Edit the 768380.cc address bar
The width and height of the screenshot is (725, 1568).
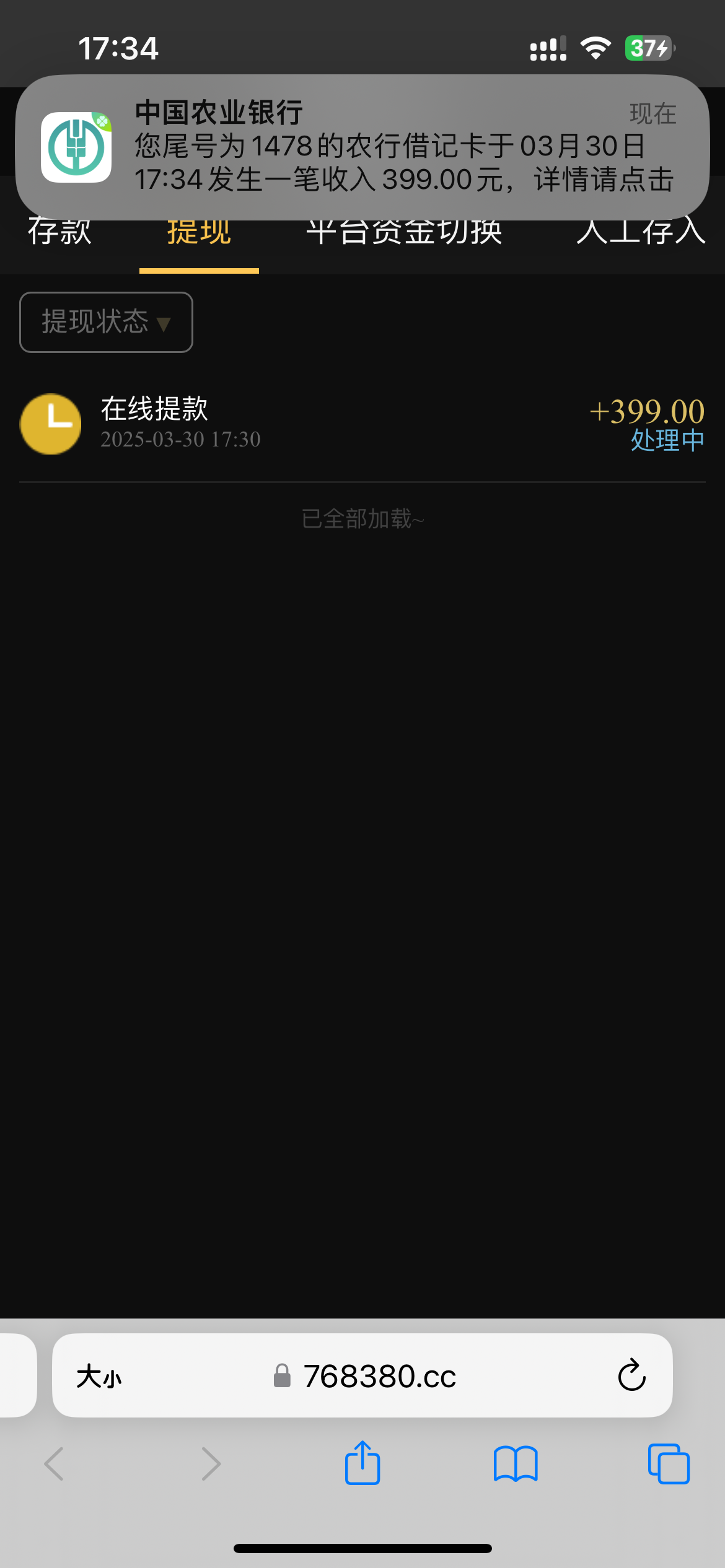pos(379,1377)
